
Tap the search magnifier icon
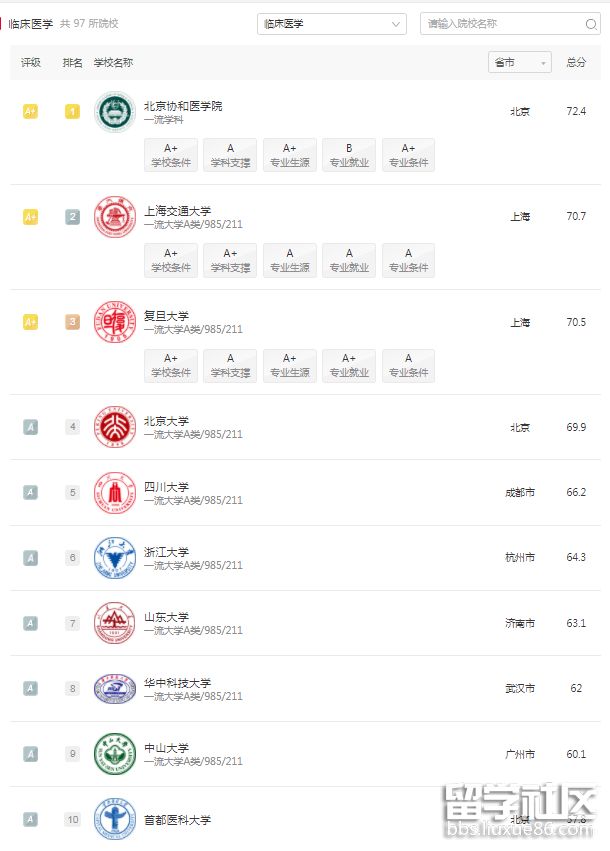click(x=590, y=23)
